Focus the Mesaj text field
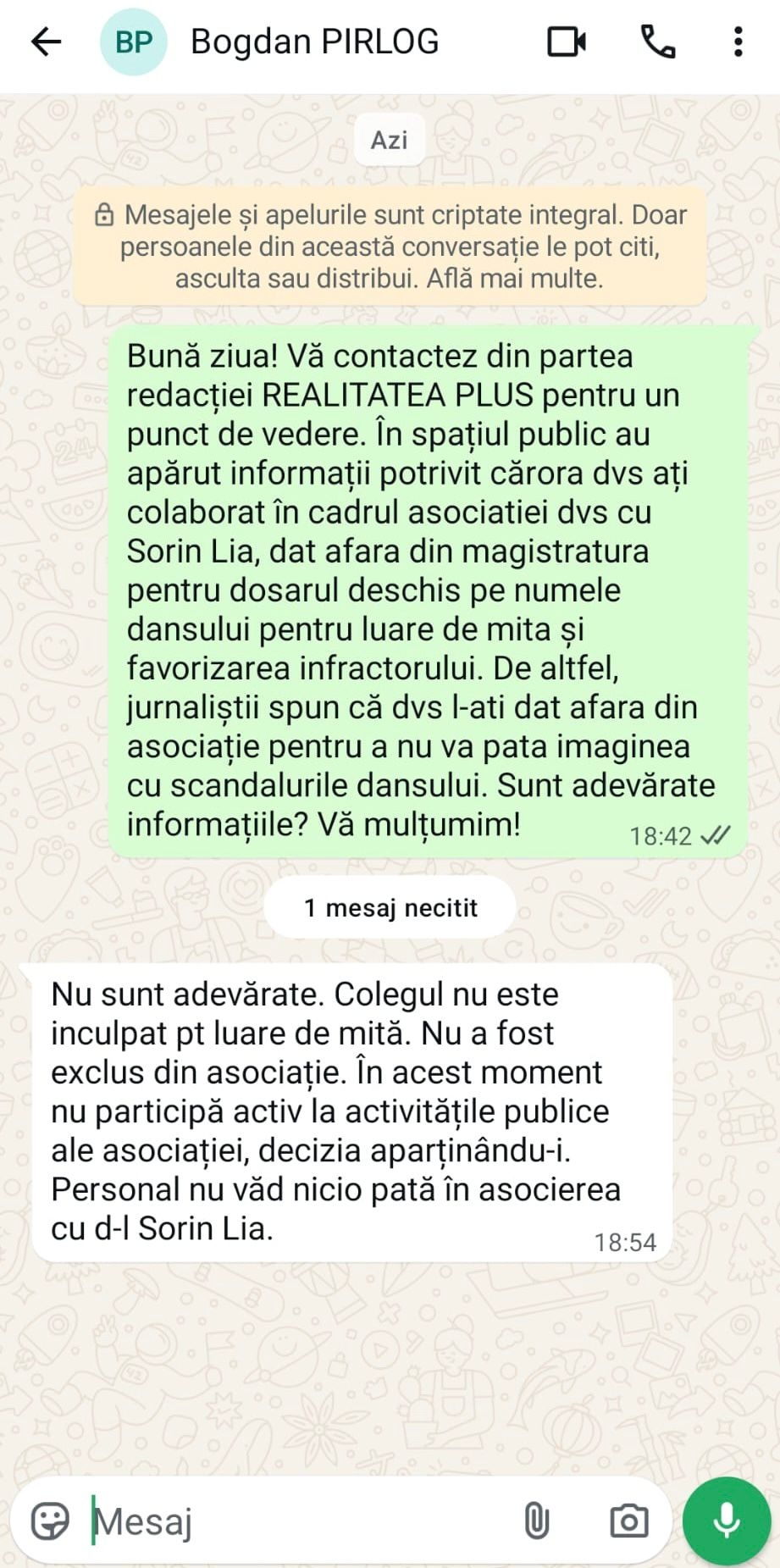 [296, 1521]
